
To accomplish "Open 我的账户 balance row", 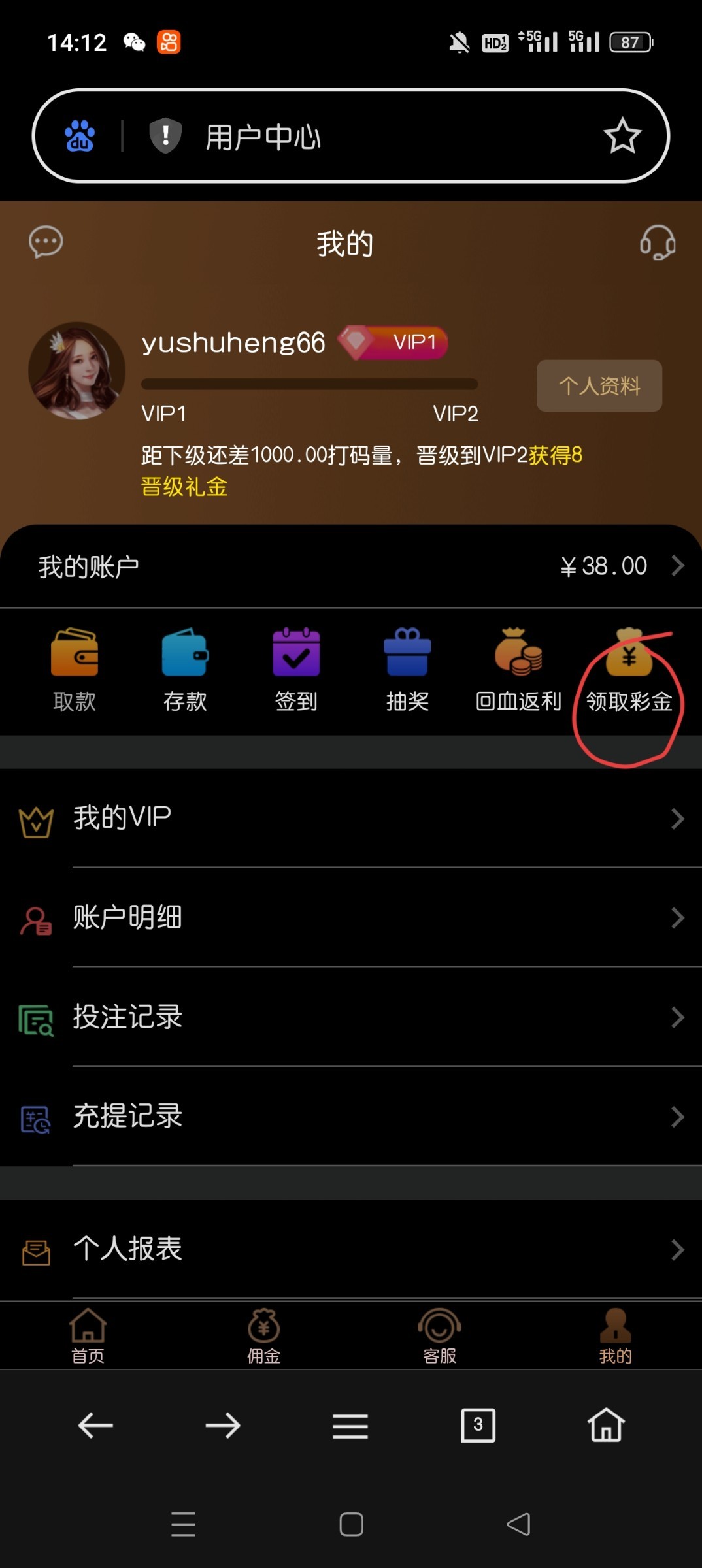I will point(351,566).
